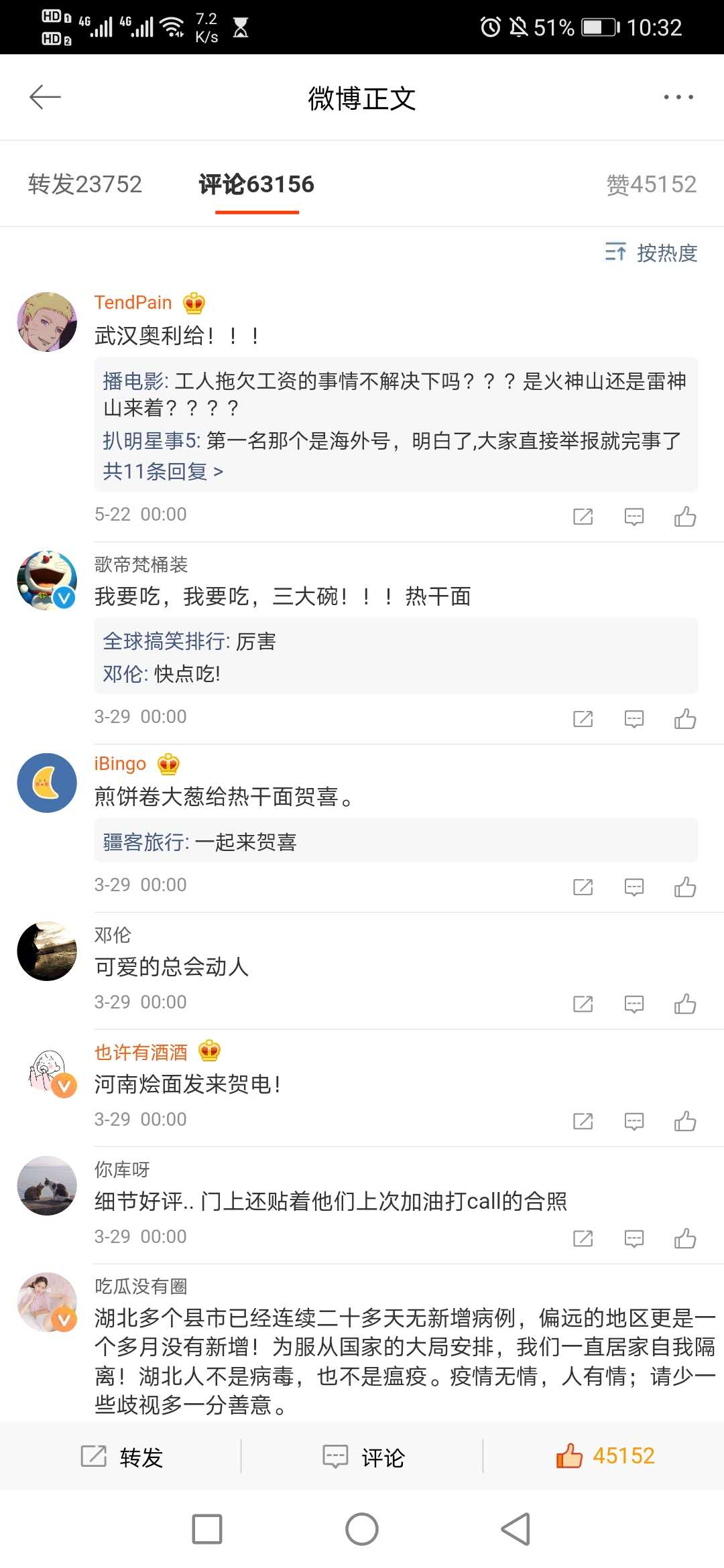This screenshot has height=1568, width=724.
Task: Open TendPain's profile avatar
Action: (x=47, y=322)
